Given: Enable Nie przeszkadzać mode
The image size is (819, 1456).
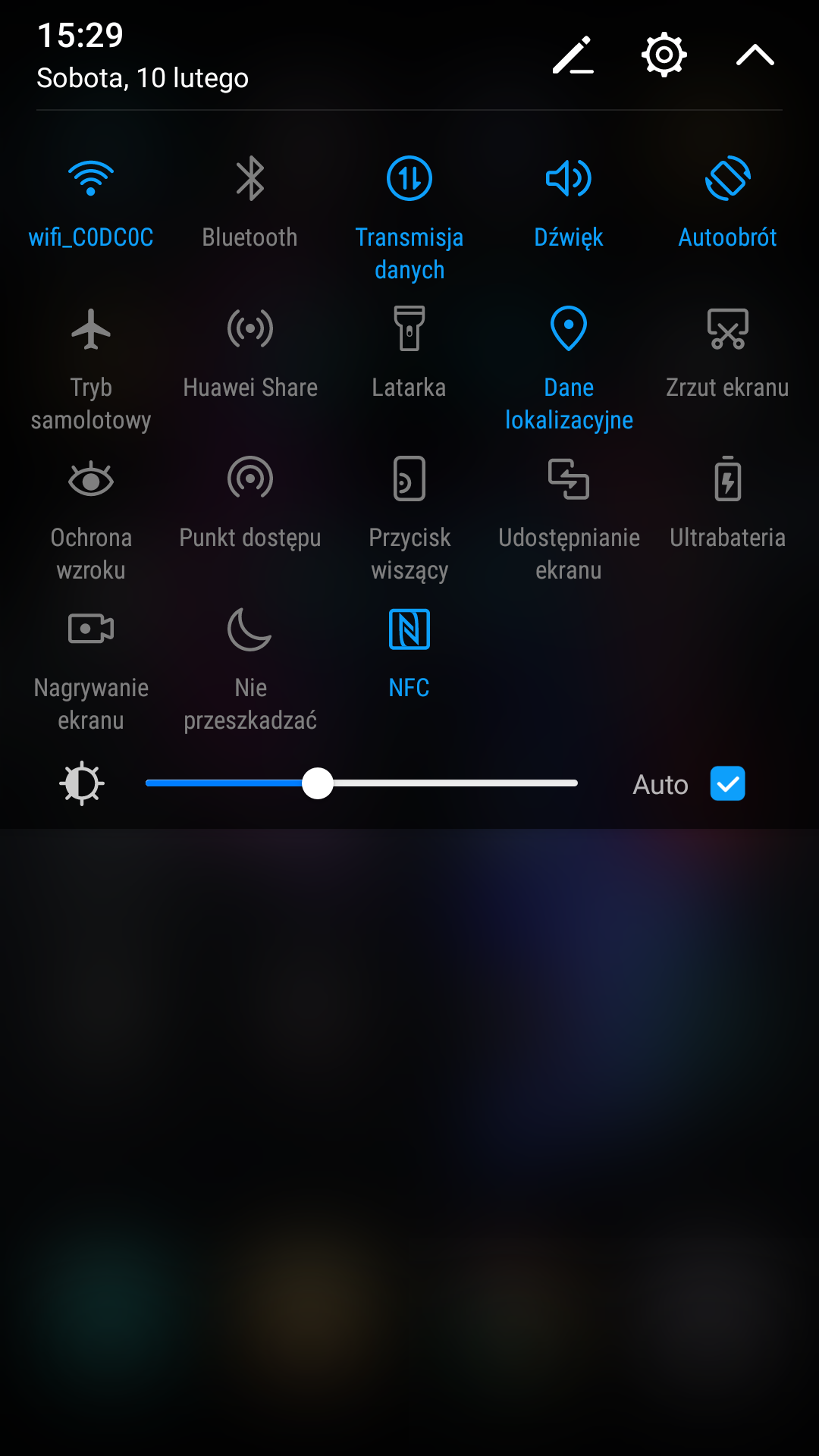Looking at the screenshot, I should [250, 629].
